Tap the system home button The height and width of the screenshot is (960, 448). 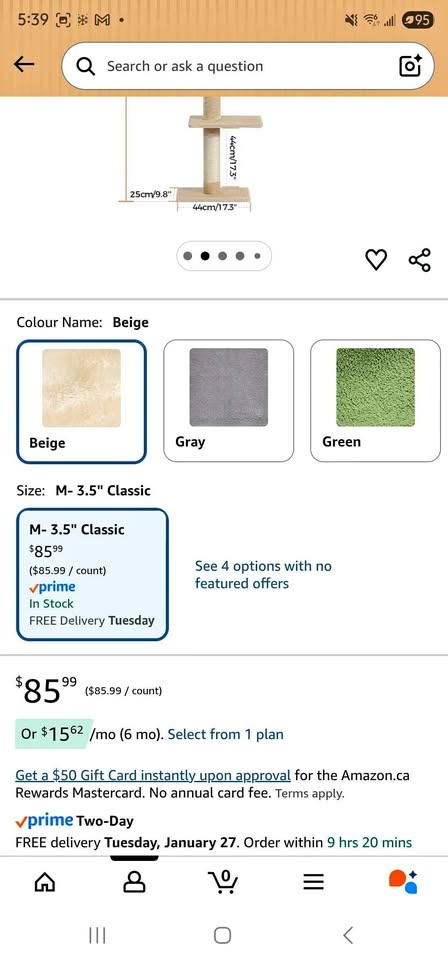click(223, 935)
